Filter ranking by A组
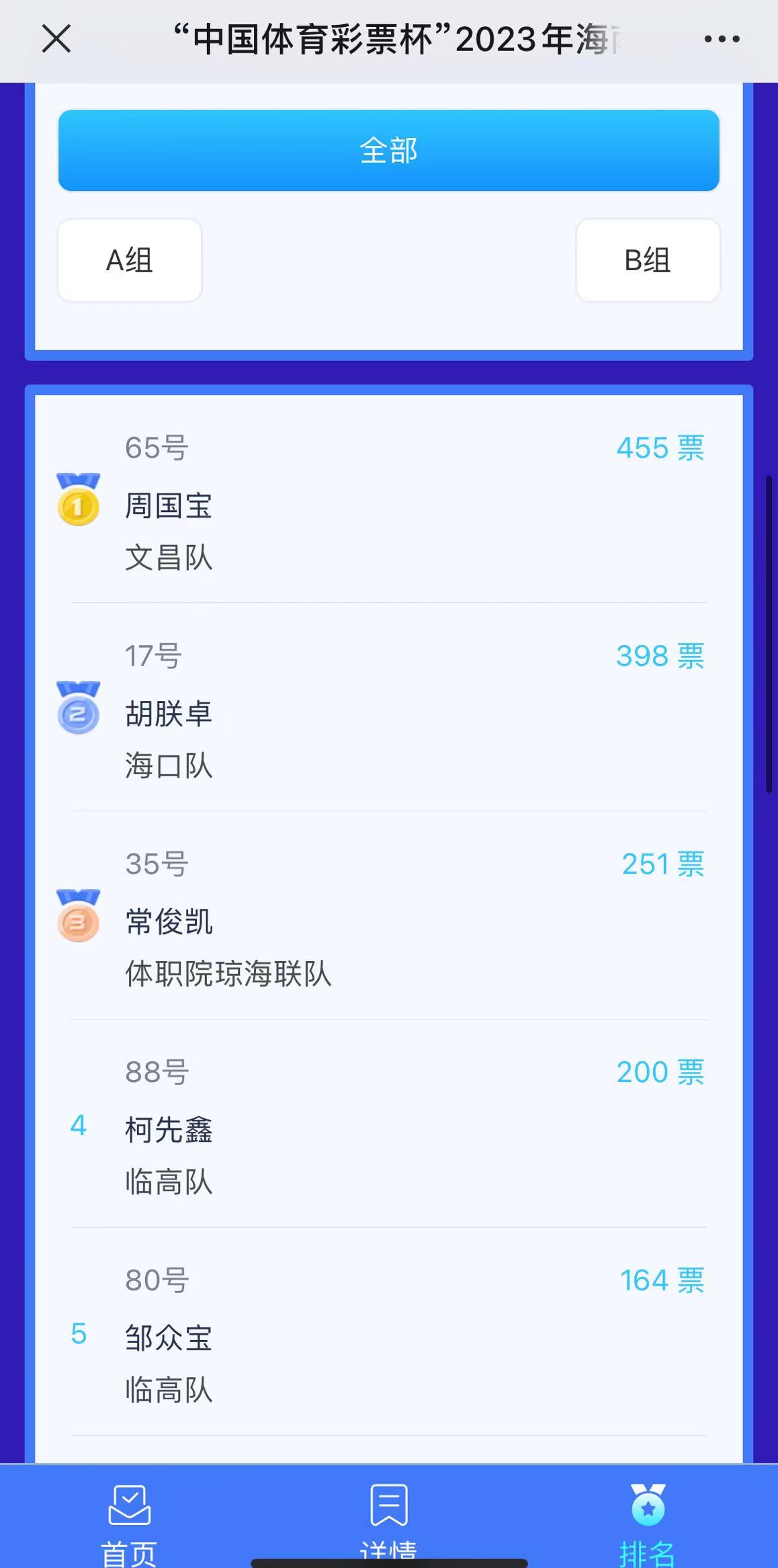This screenshot has height=1568, width=778. click(130, 260)
